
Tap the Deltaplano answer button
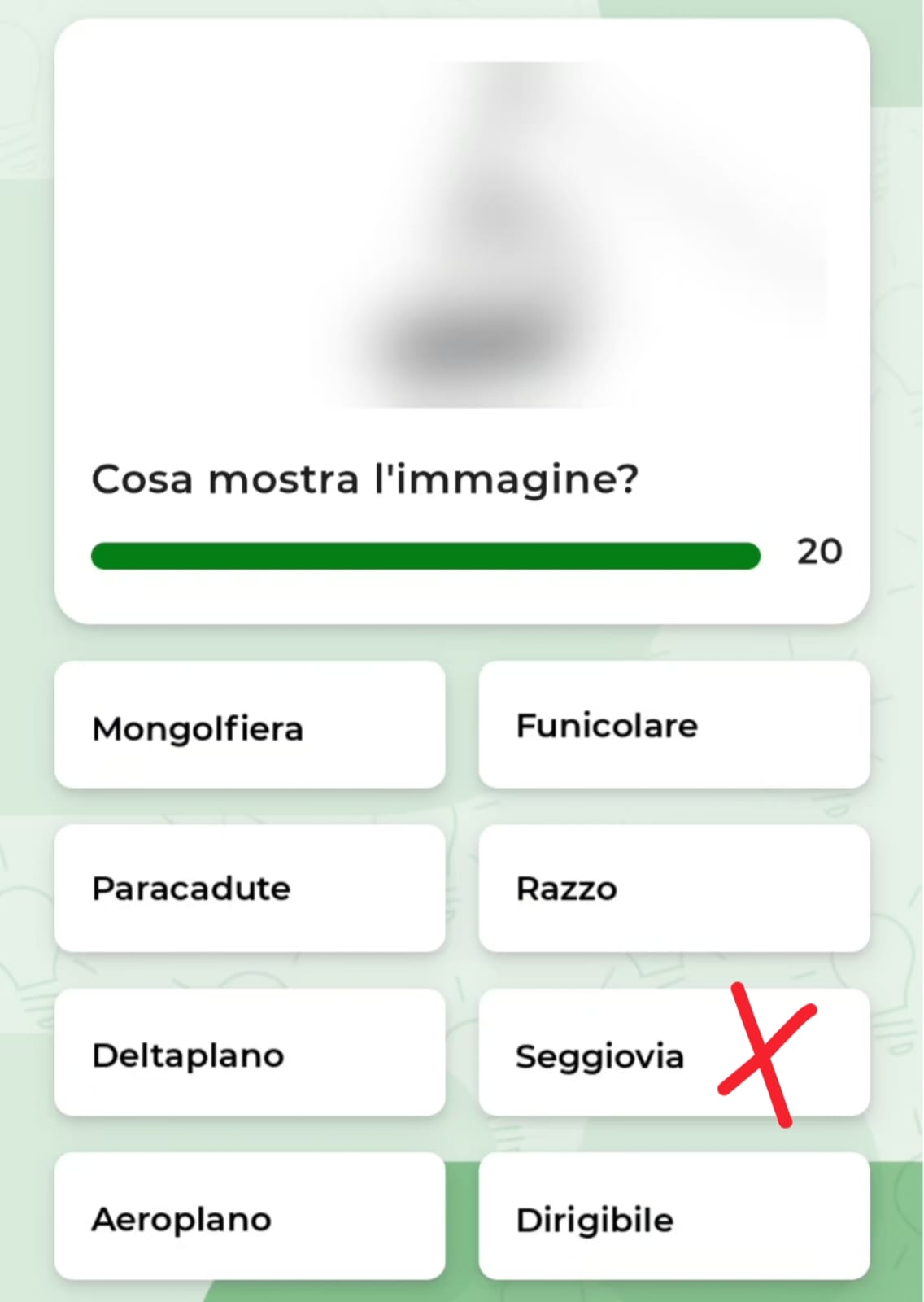click(249, 1054)
